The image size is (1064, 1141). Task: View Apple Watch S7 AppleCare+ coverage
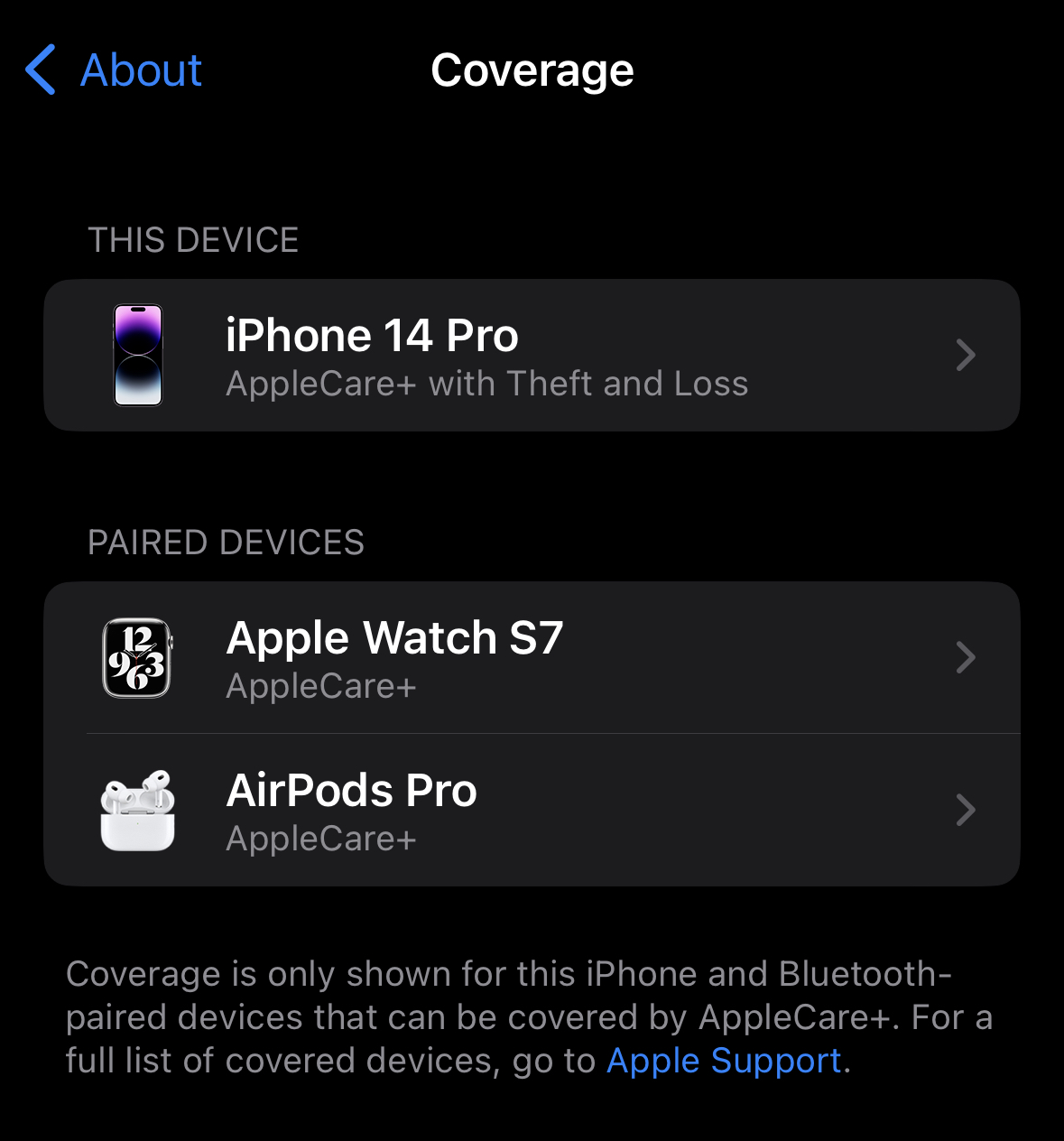point(532,658)
